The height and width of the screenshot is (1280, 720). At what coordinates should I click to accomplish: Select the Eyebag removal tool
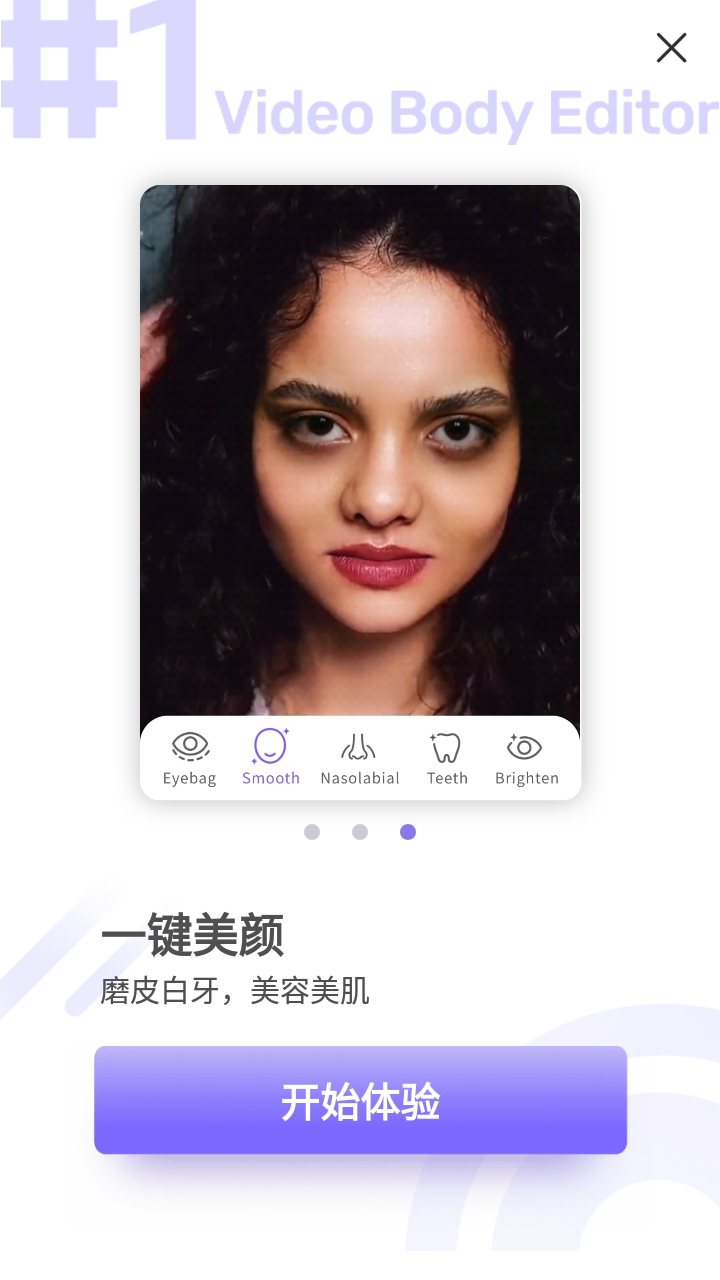pos(189,757)
